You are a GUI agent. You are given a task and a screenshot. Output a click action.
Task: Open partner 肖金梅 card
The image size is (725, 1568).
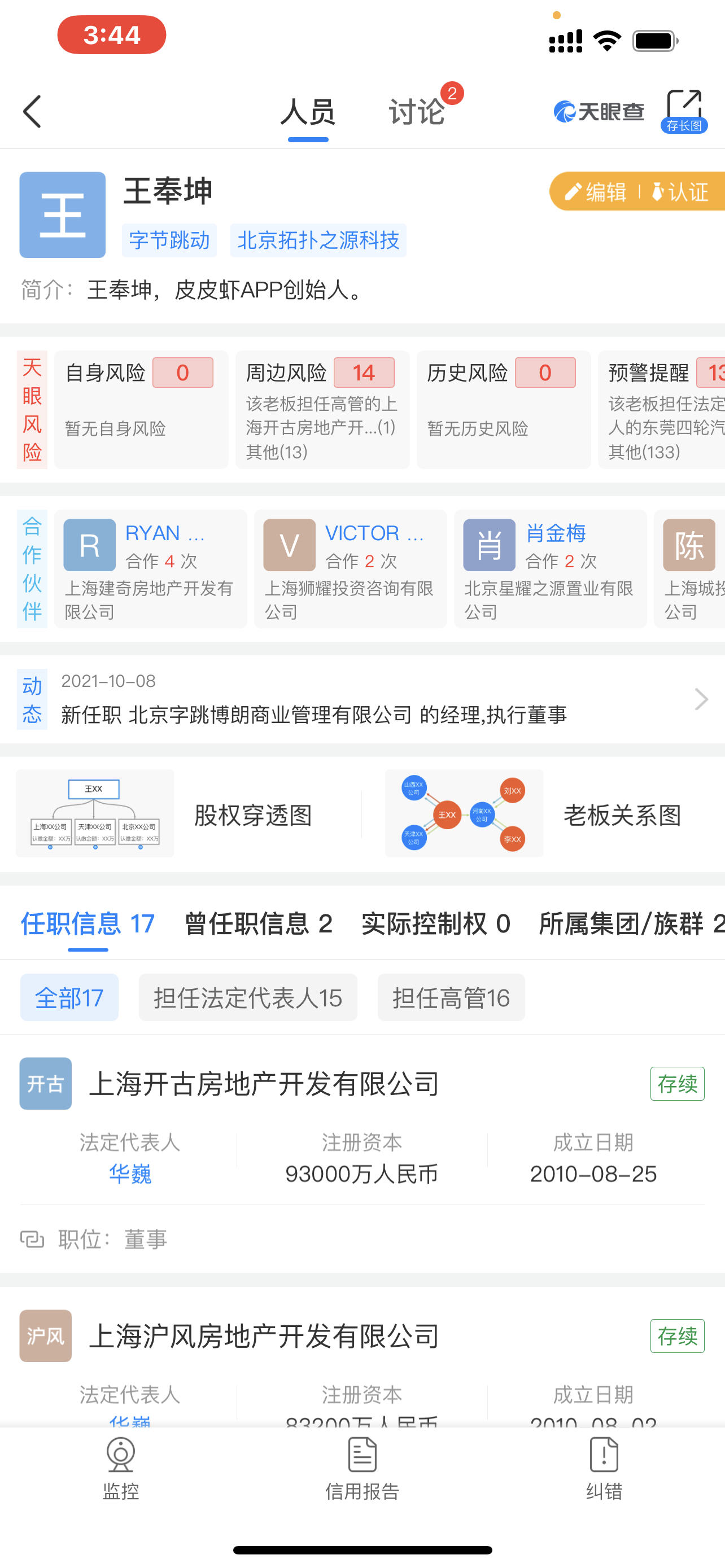tap(550, 568)
